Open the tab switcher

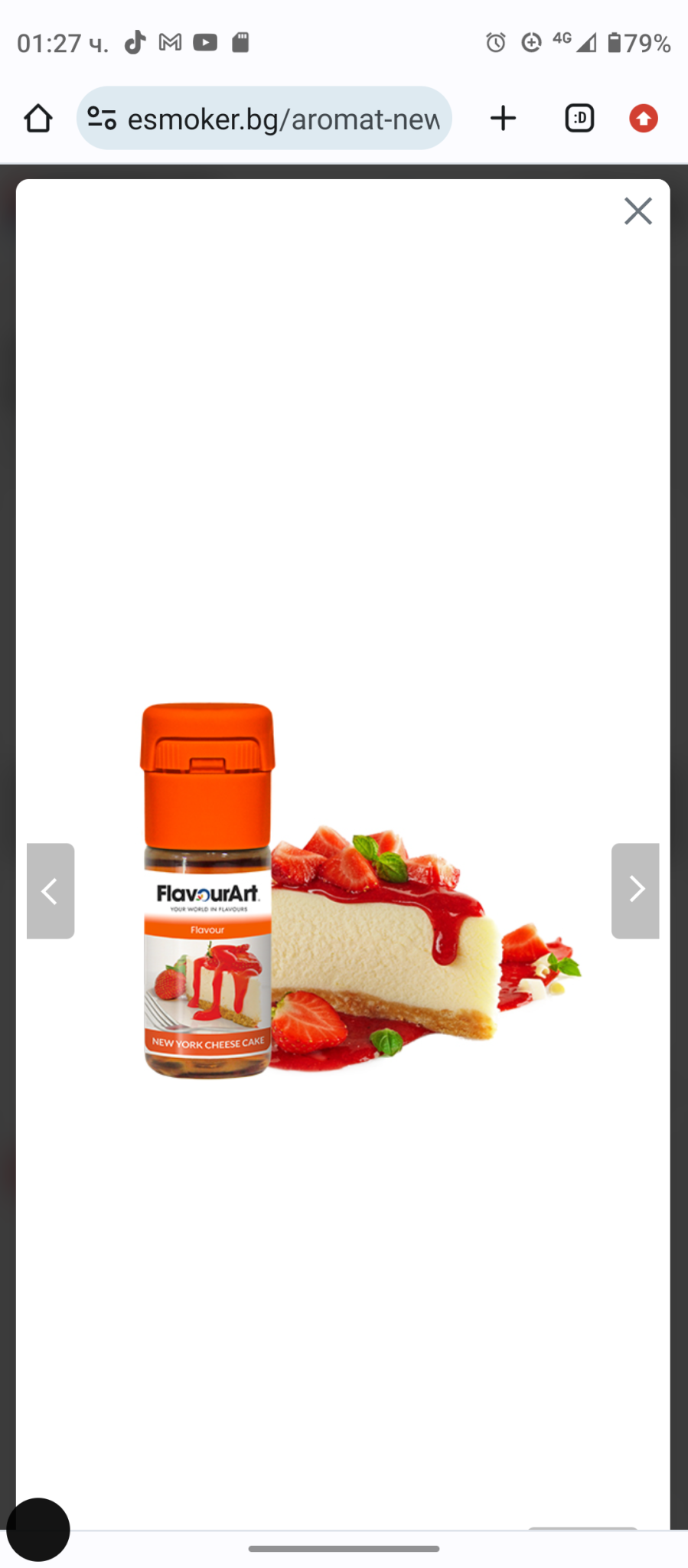[x=579, y=119]
